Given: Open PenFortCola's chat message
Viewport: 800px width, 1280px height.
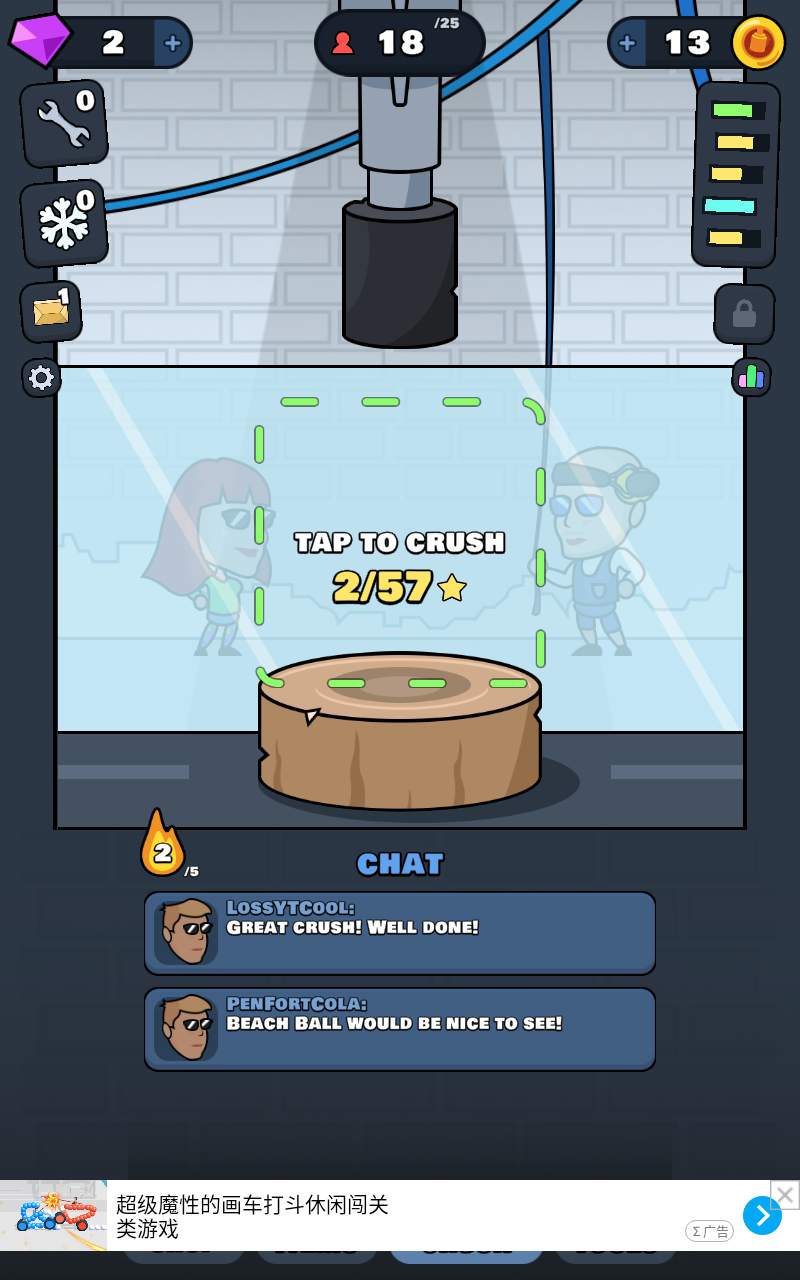Looking at the screenshot, I should [400, 1028].
